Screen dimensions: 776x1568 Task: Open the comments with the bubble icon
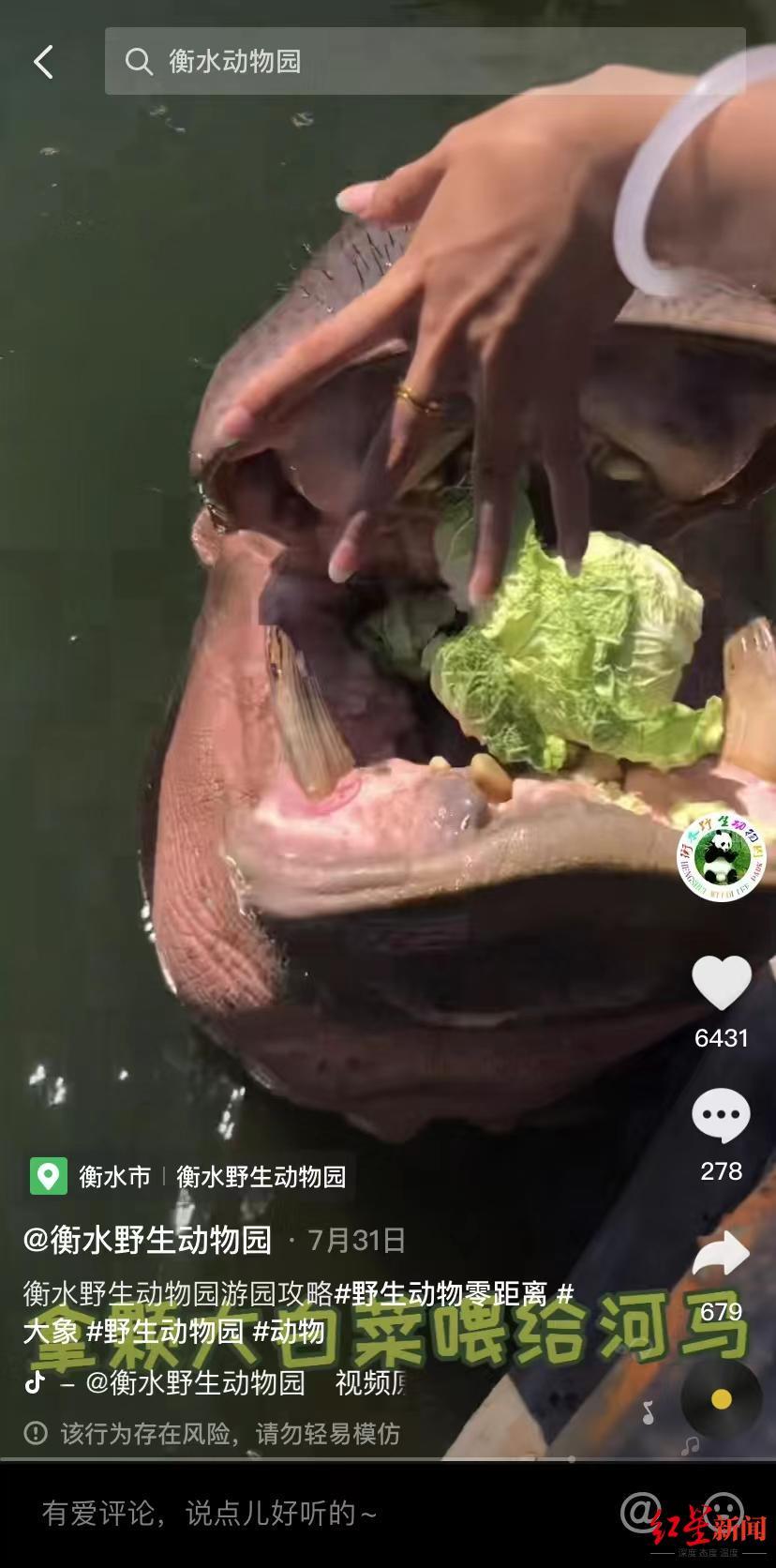point(721,1116)
